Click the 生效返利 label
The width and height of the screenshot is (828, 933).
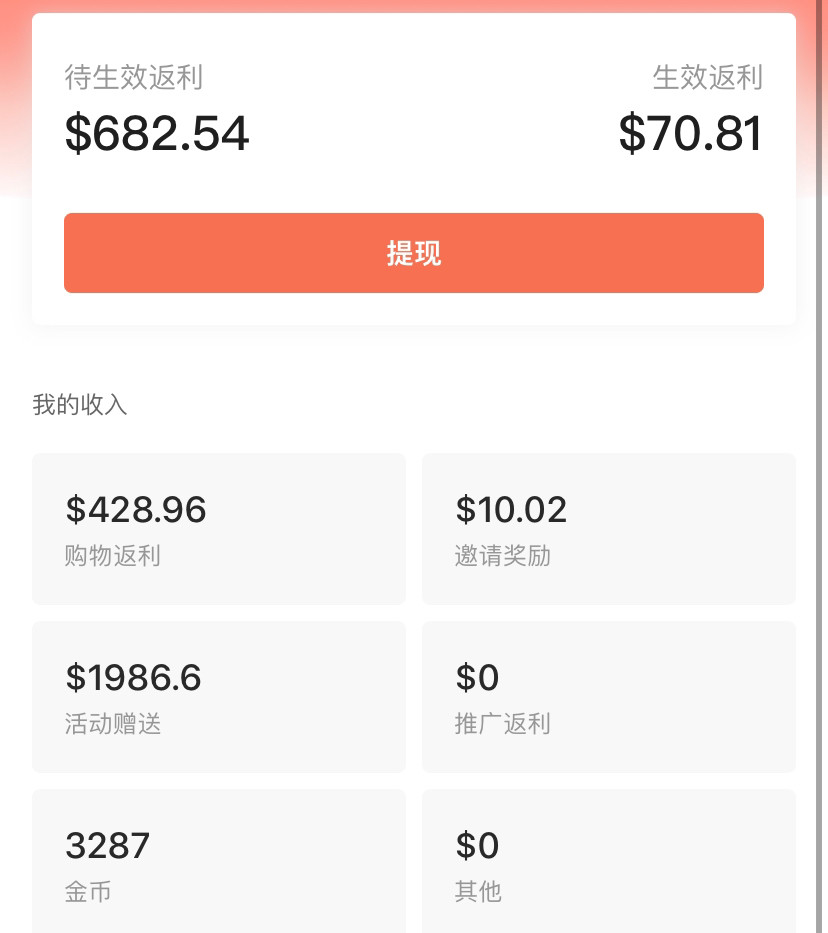tap(707, 78)
